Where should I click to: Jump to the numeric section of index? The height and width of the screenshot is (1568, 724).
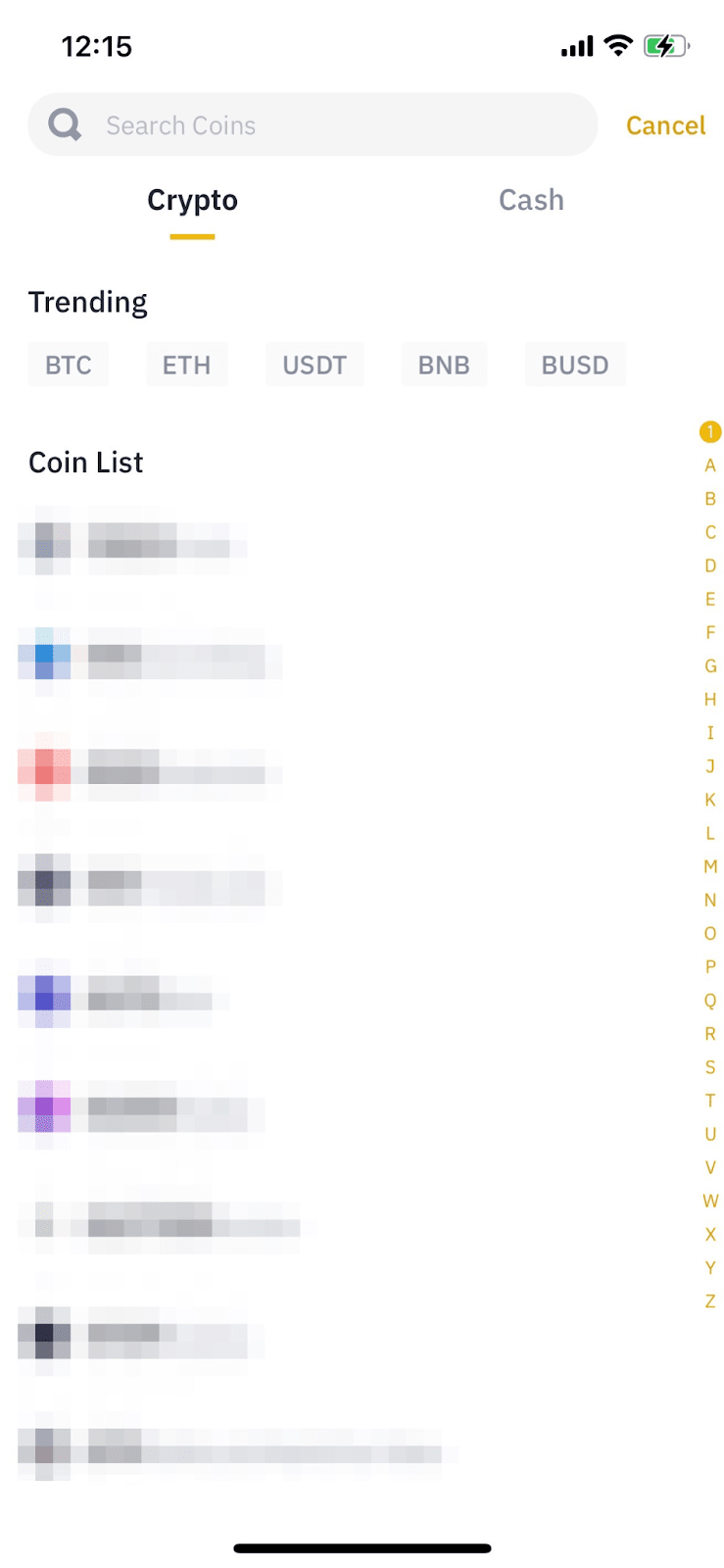(x=710, y=432)
